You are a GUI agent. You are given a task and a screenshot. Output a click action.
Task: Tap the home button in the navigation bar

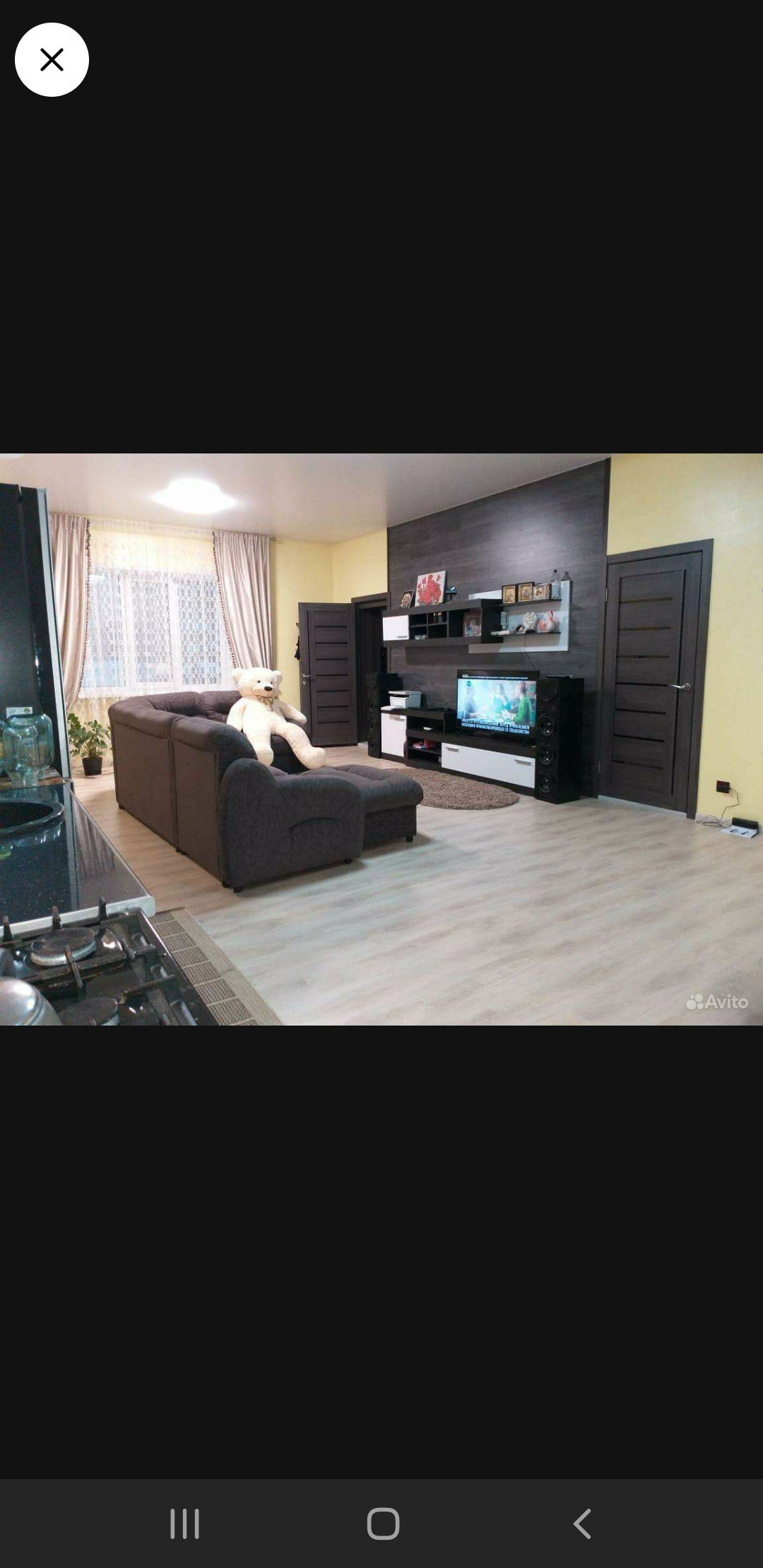coord(383,1524)
